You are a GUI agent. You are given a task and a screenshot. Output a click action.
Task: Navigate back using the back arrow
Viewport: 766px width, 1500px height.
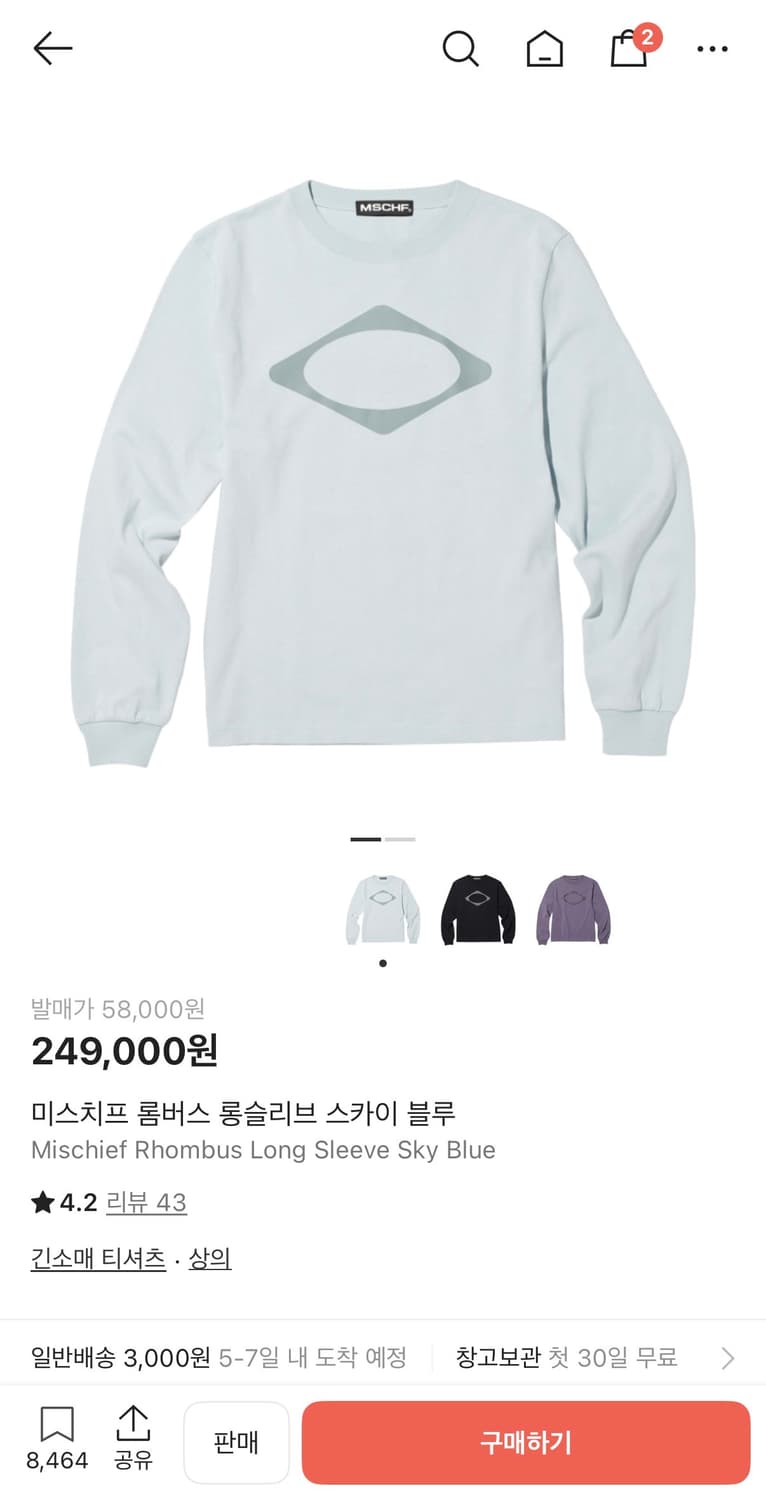click(x=52, y=48)
